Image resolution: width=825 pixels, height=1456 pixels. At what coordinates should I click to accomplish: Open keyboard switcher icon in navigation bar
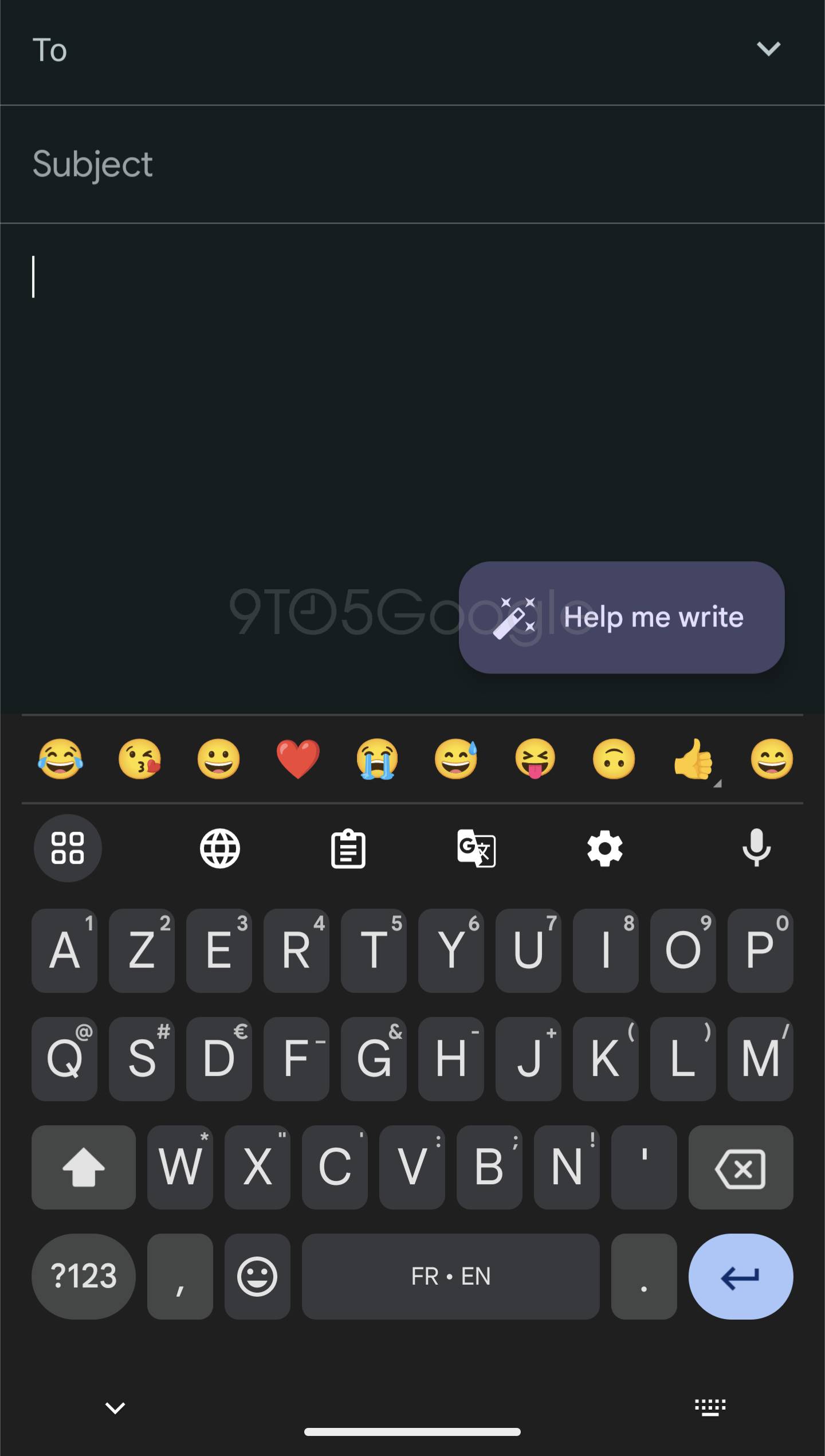710,1407
